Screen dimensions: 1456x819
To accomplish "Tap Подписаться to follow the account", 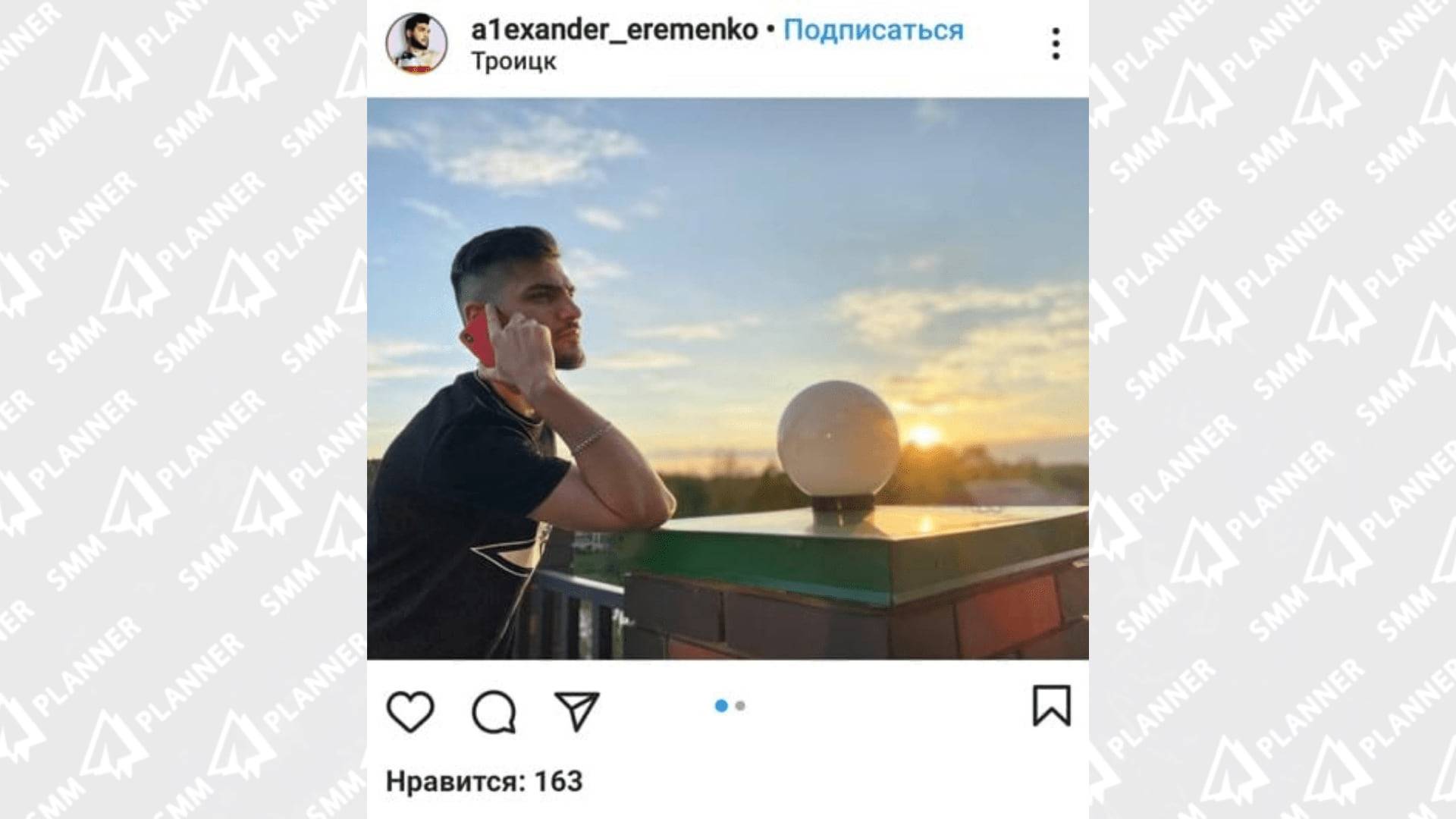I will coord(873,30).
